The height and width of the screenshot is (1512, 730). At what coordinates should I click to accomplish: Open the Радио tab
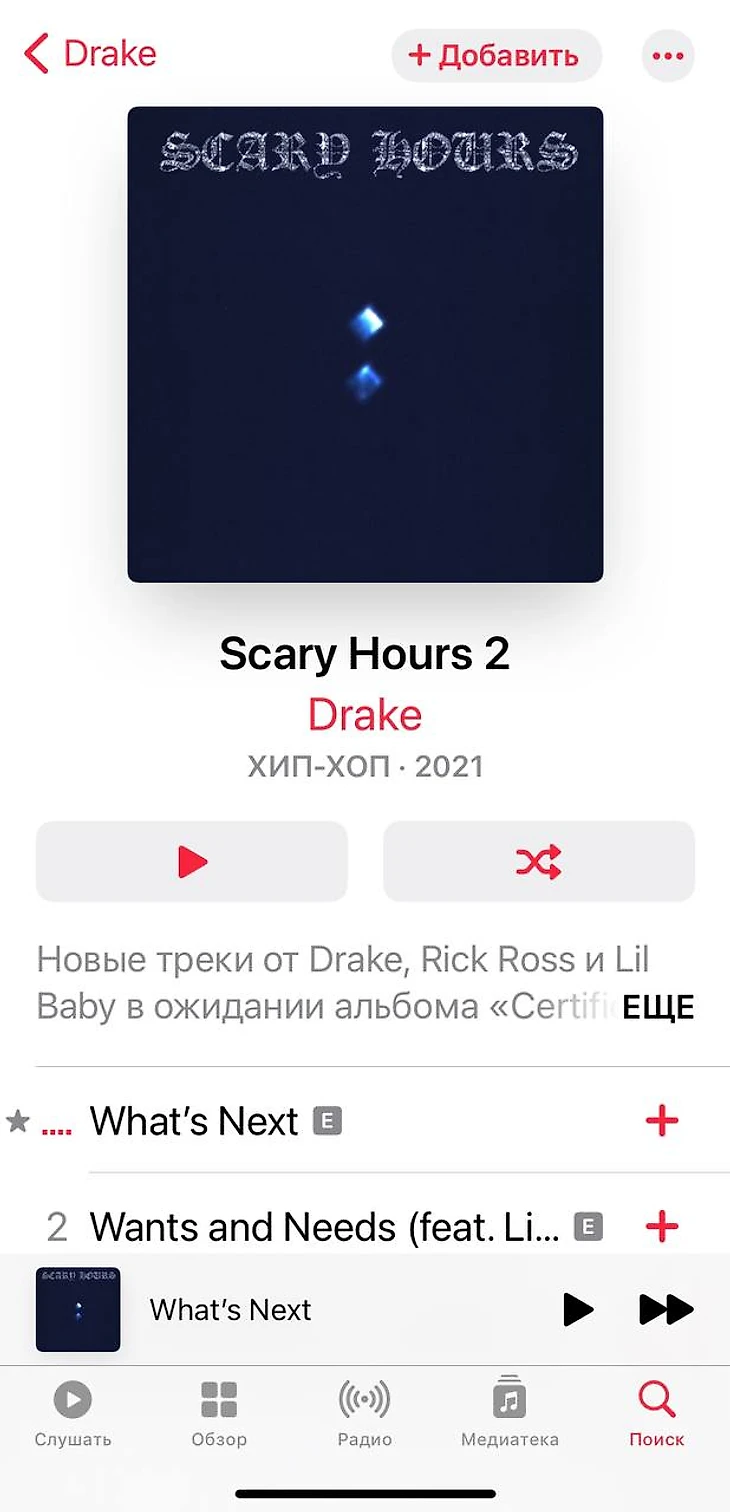click(364, 1414)
